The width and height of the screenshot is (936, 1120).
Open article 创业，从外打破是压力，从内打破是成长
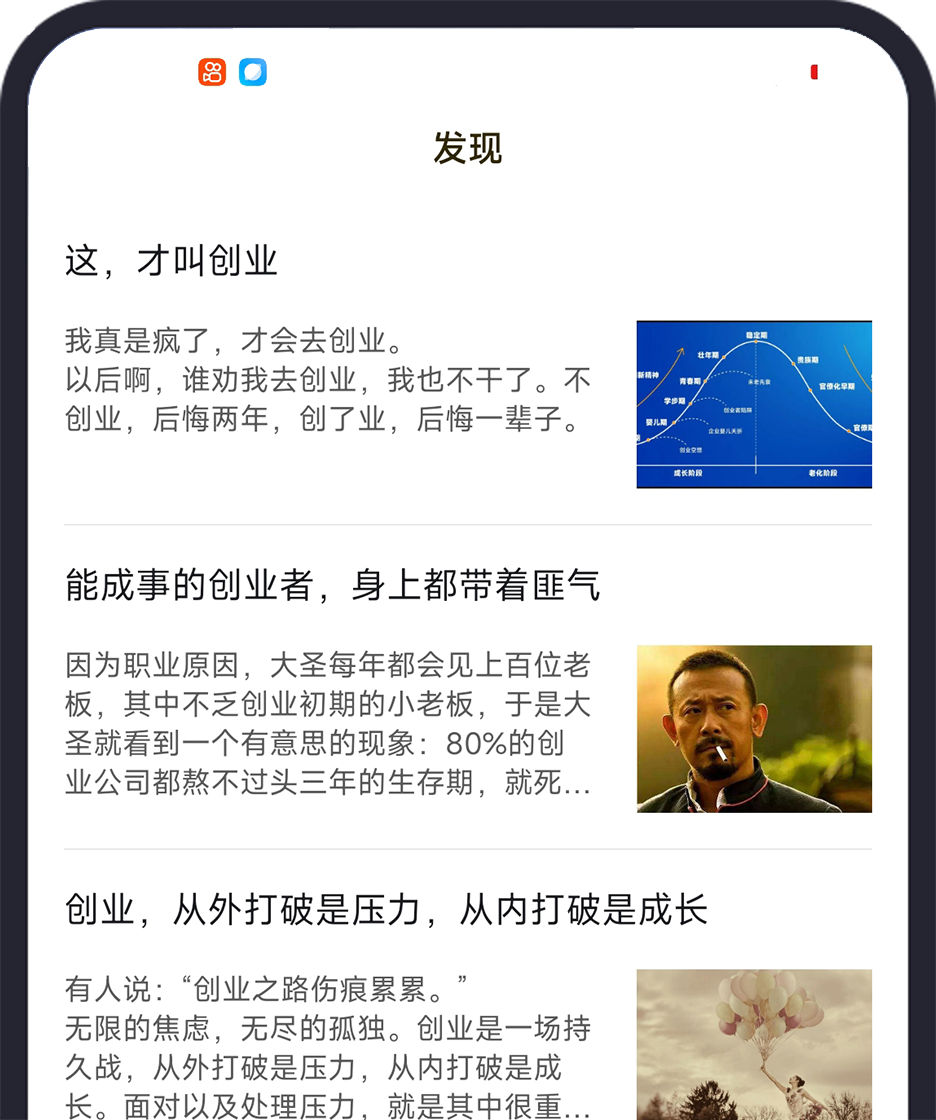386,910
